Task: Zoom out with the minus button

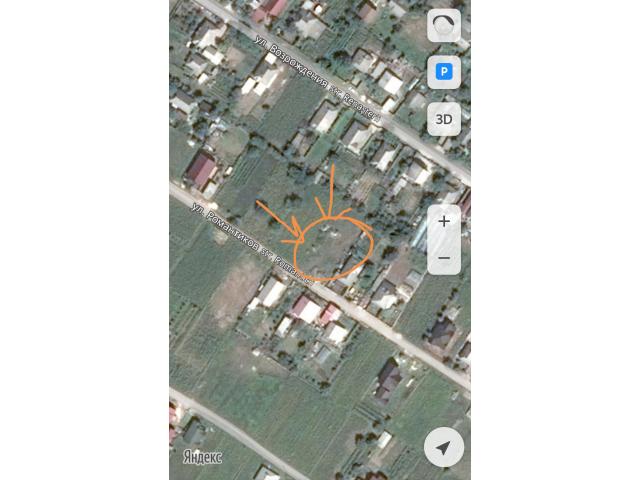Action: 444,258
